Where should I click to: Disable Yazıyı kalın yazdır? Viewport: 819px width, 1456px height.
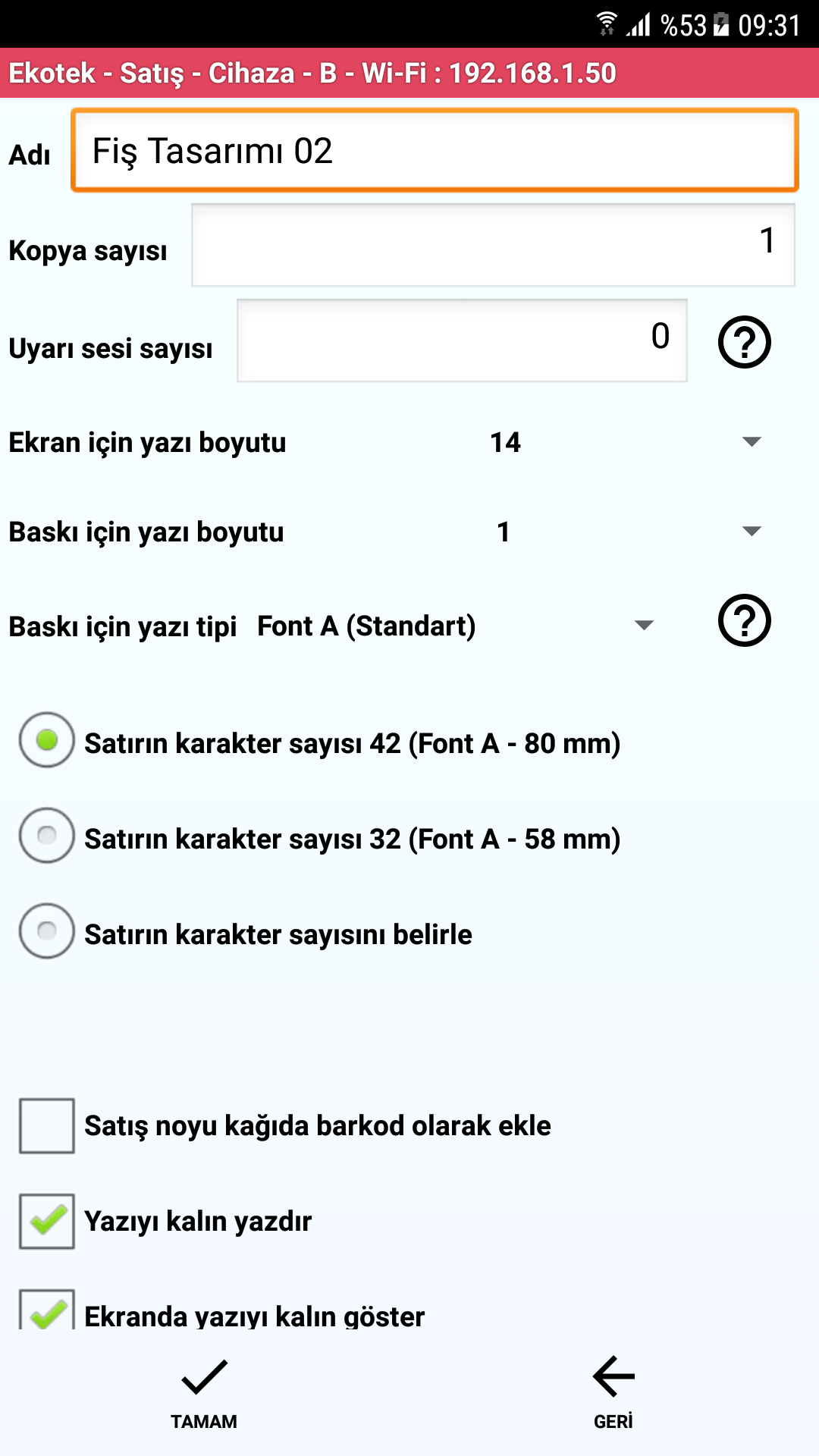coord(46,1221)
